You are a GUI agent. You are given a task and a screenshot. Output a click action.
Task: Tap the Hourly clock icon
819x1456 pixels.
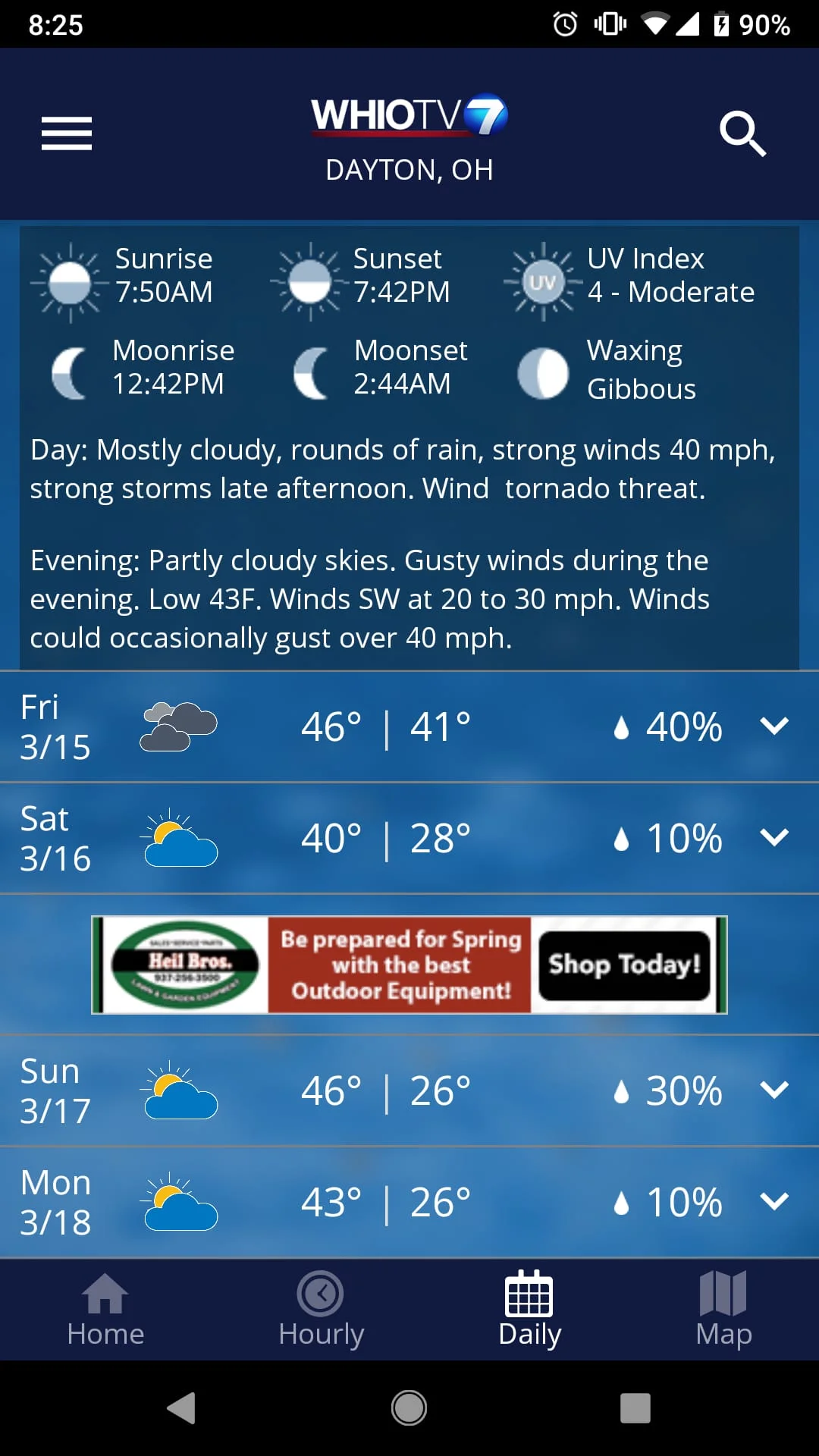(321, 1293)
